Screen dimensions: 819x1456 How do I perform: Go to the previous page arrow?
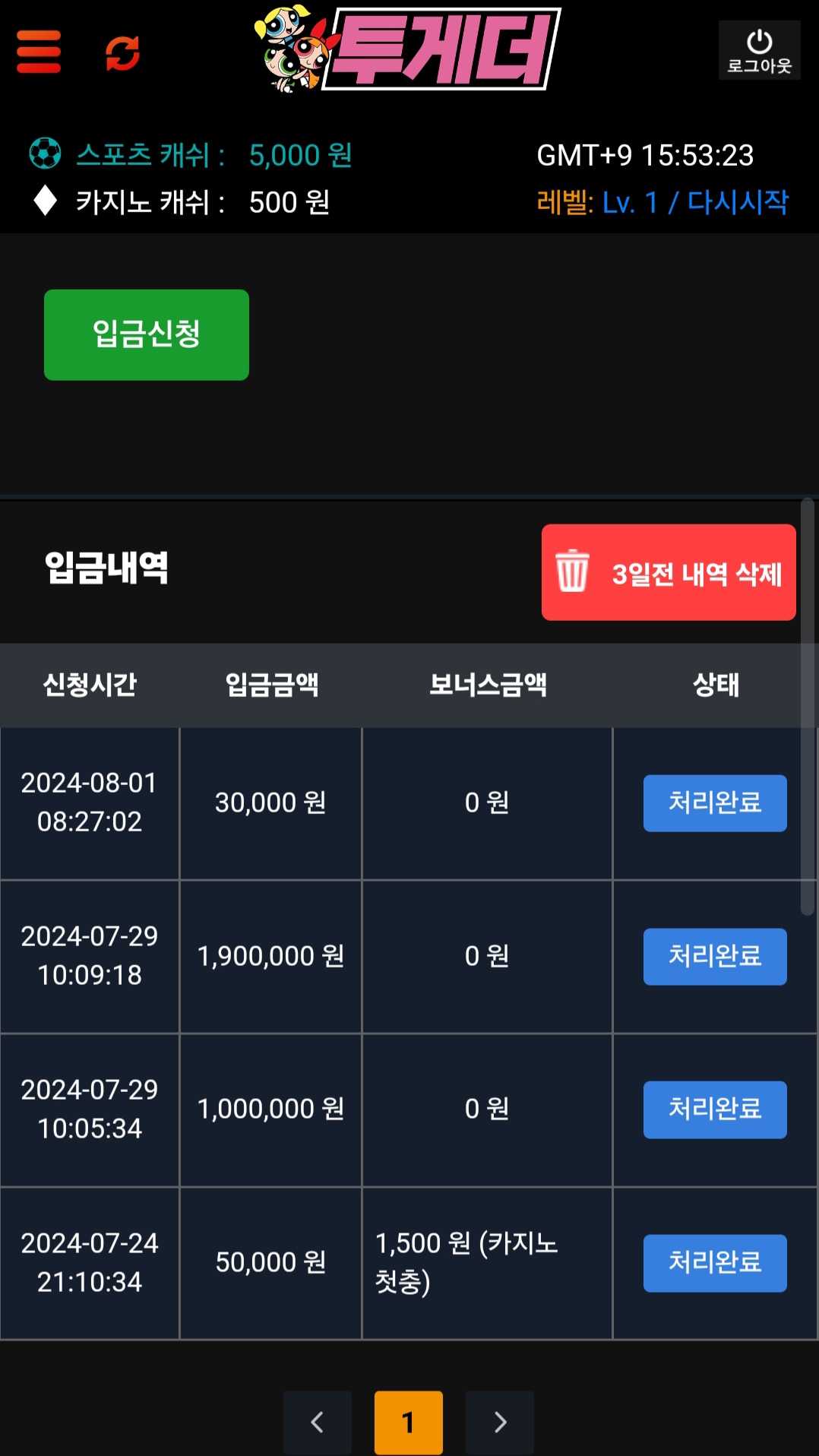pyautogui.click(x=318, y=1422)
